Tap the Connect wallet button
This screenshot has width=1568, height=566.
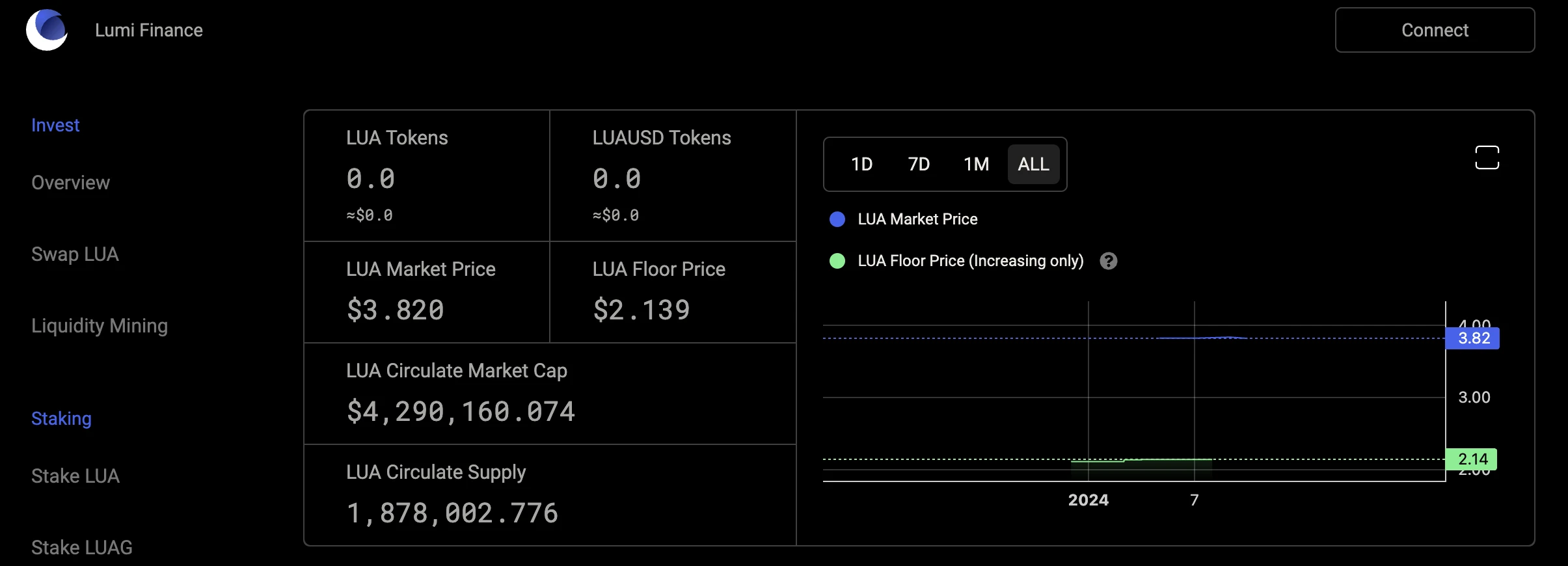pos(1435,31)
